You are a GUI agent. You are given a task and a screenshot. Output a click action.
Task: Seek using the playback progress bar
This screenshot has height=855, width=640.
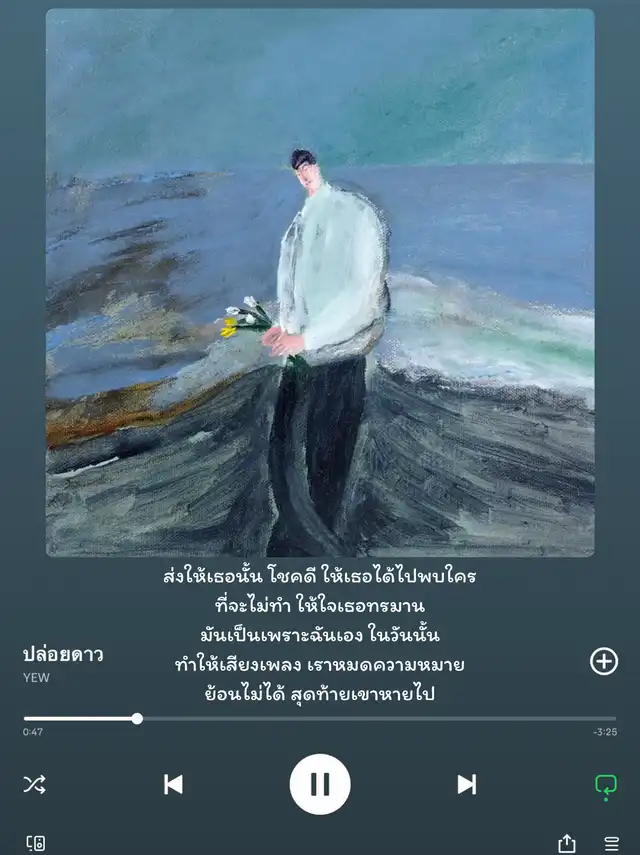(x=320, y=718)
